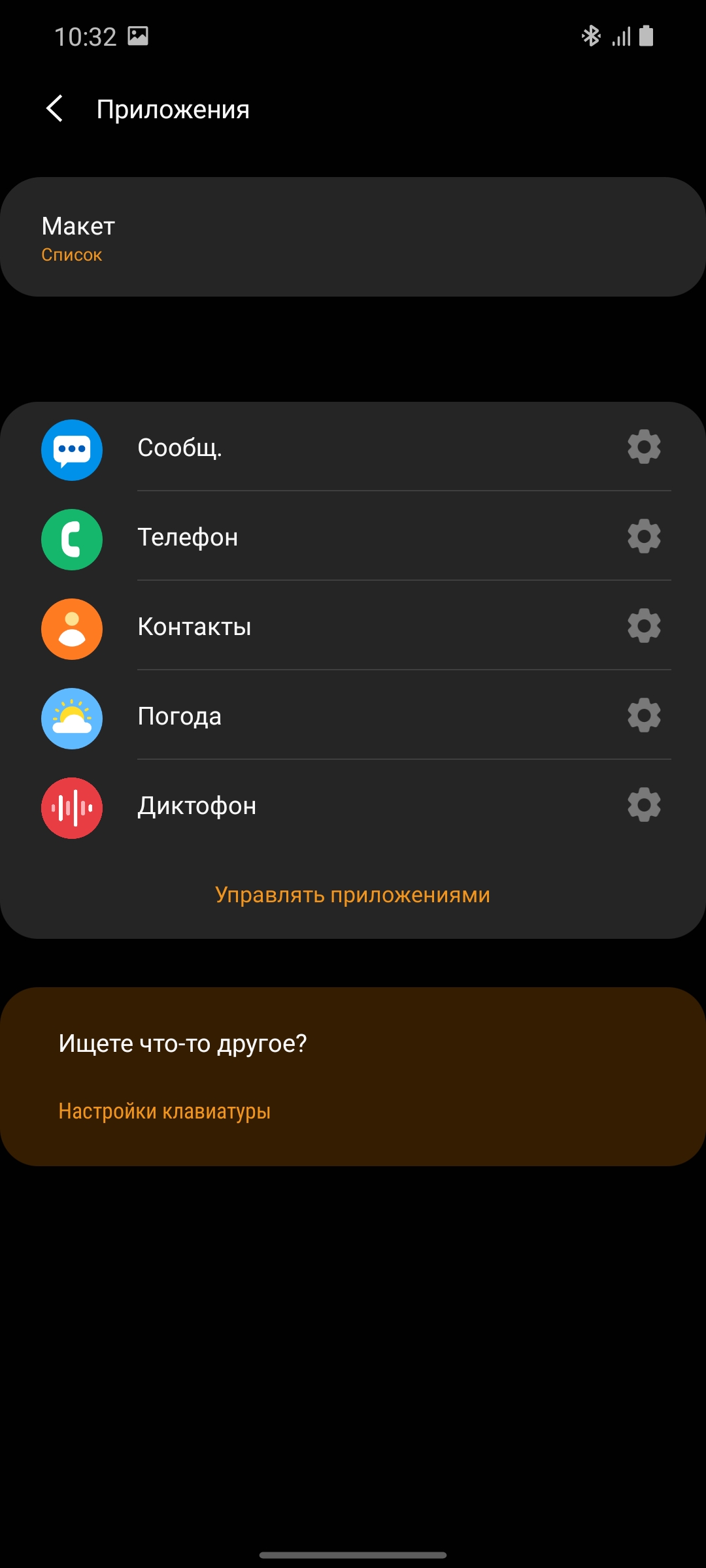Go back from the Приложения screen

[x=55, y=108]
